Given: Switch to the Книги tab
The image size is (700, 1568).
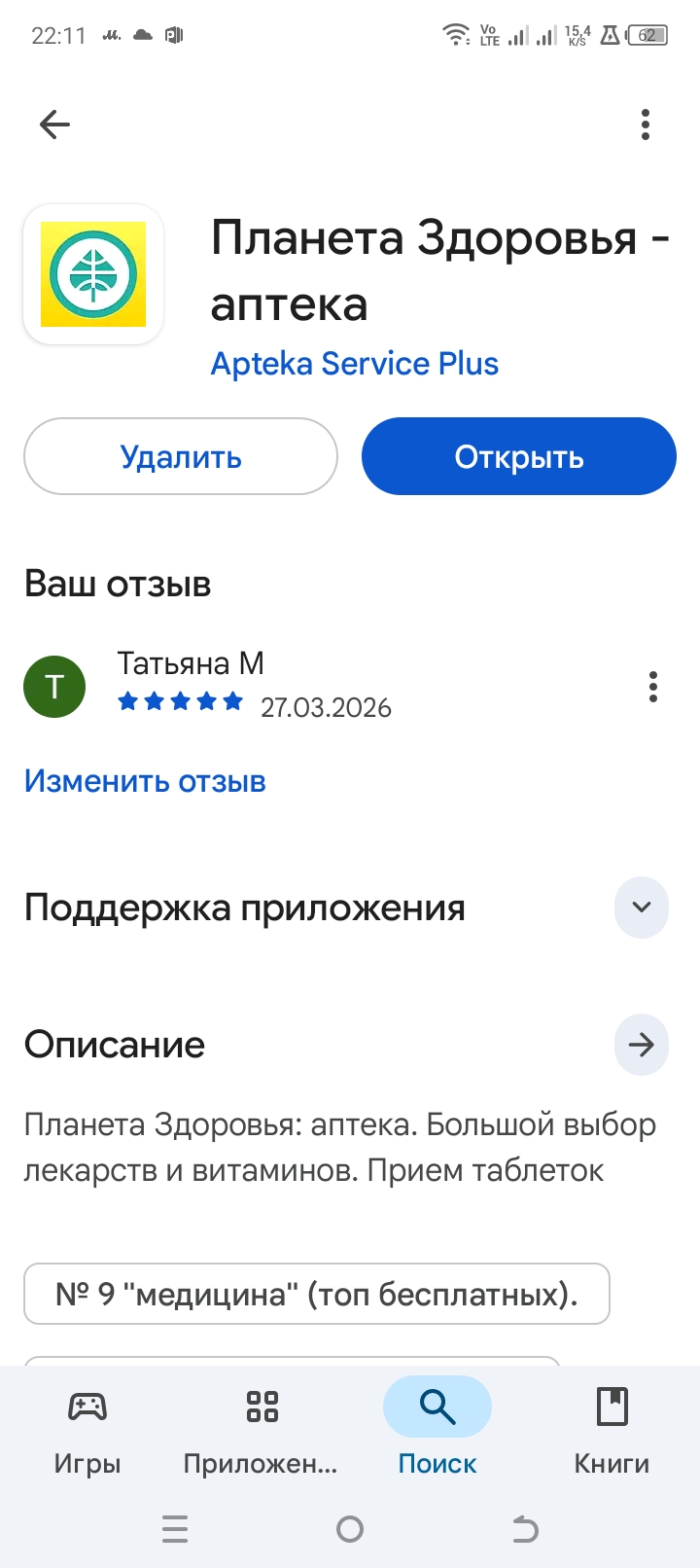Looking at the screenshot, I should (x=612, y=1426).
